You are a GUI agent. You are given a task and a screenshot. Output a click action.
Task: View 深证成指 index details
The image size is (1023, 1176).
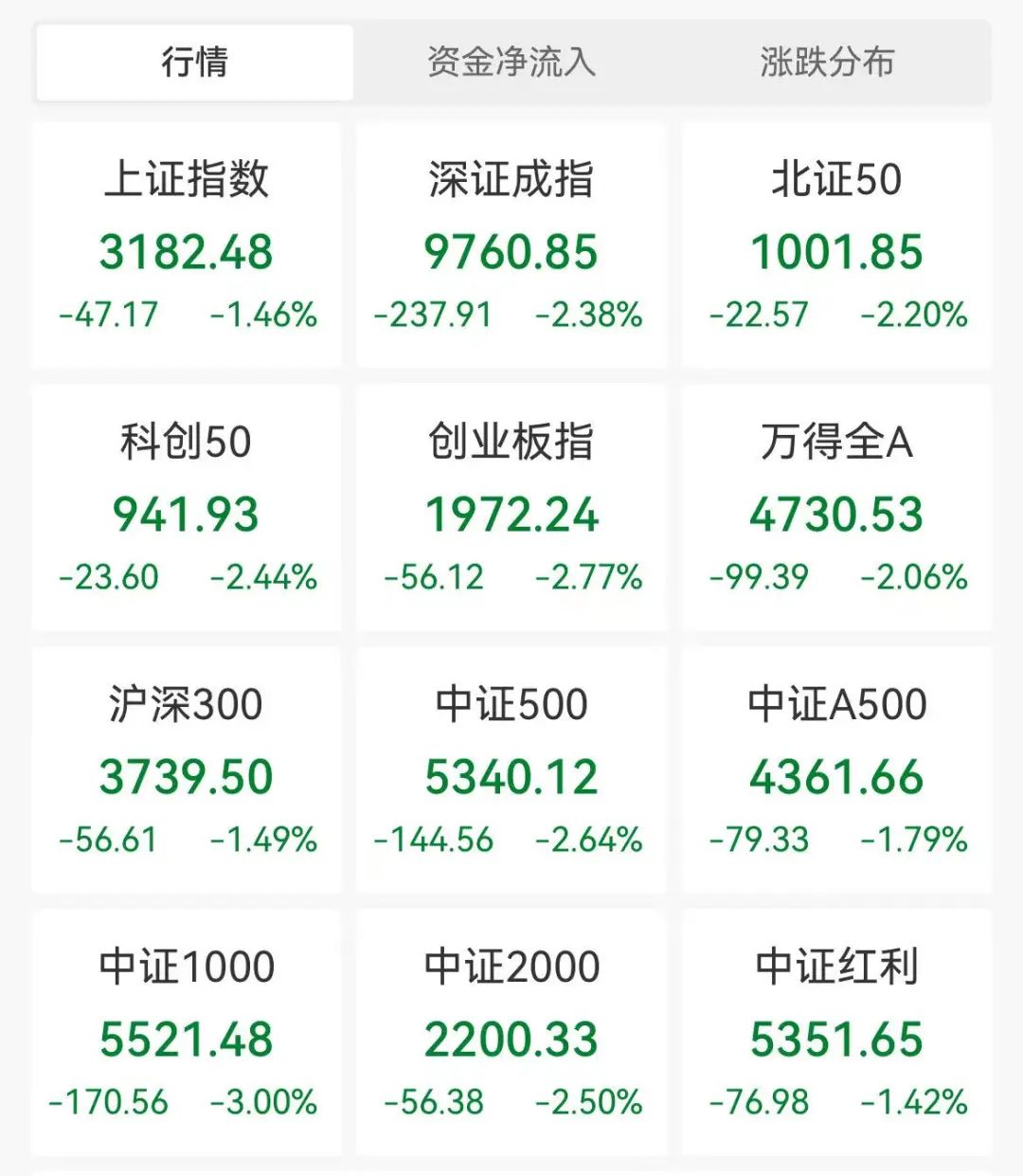tap(511, 244)
